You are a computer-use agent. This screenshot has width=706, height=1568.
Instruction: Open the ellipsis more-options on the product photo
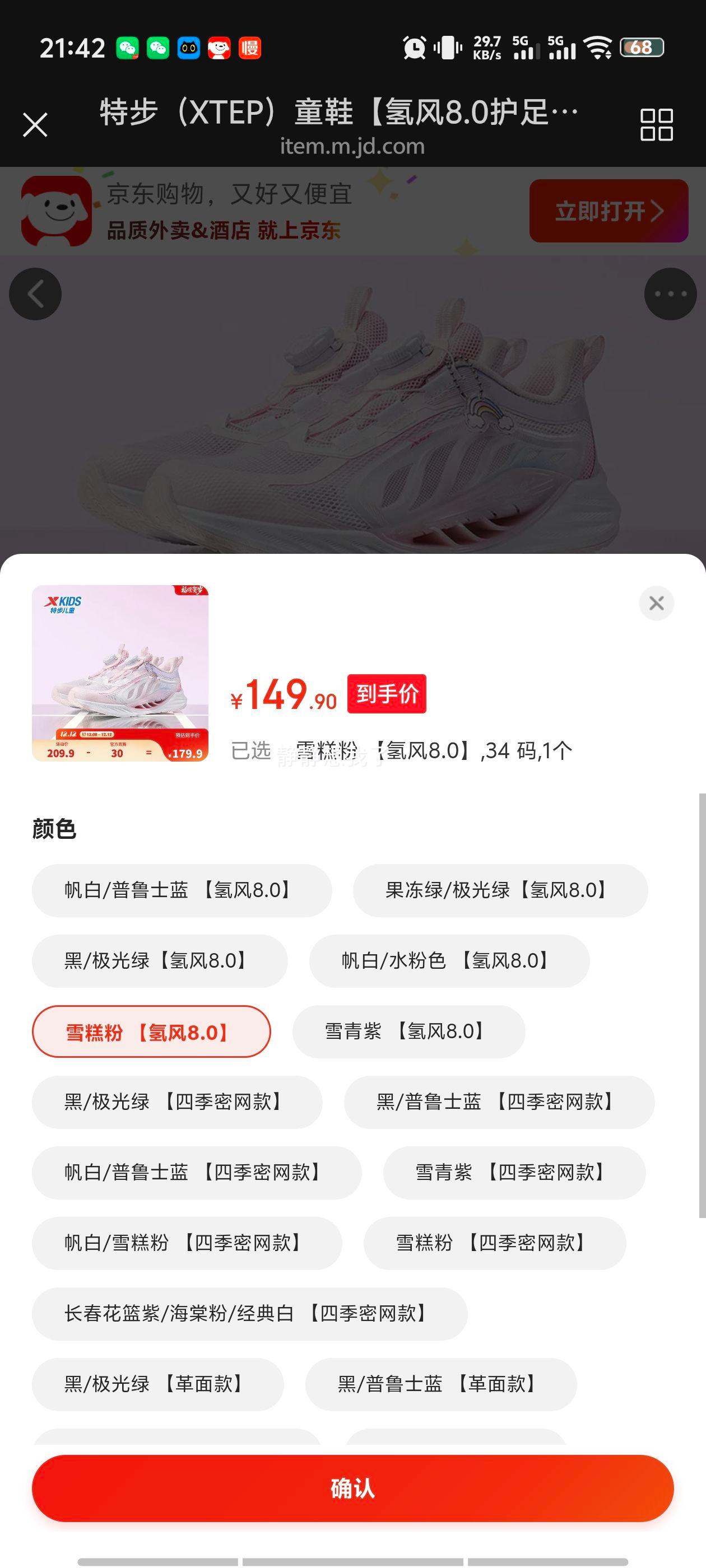(x=670, y=294)
